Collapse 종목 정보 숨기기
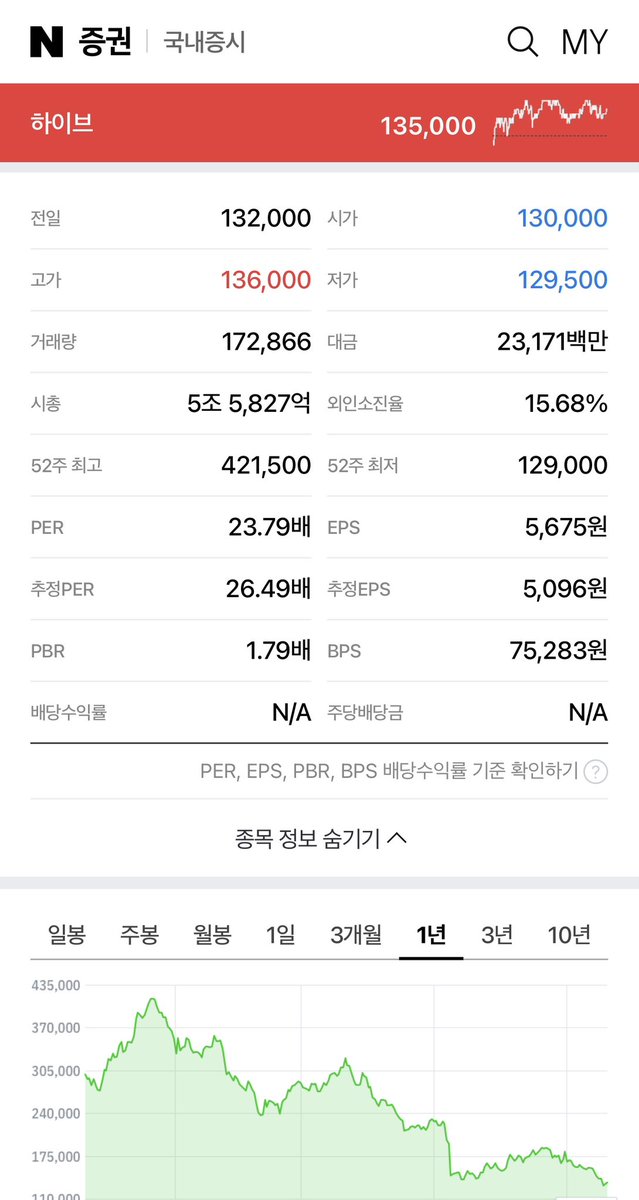 (320, 838)
